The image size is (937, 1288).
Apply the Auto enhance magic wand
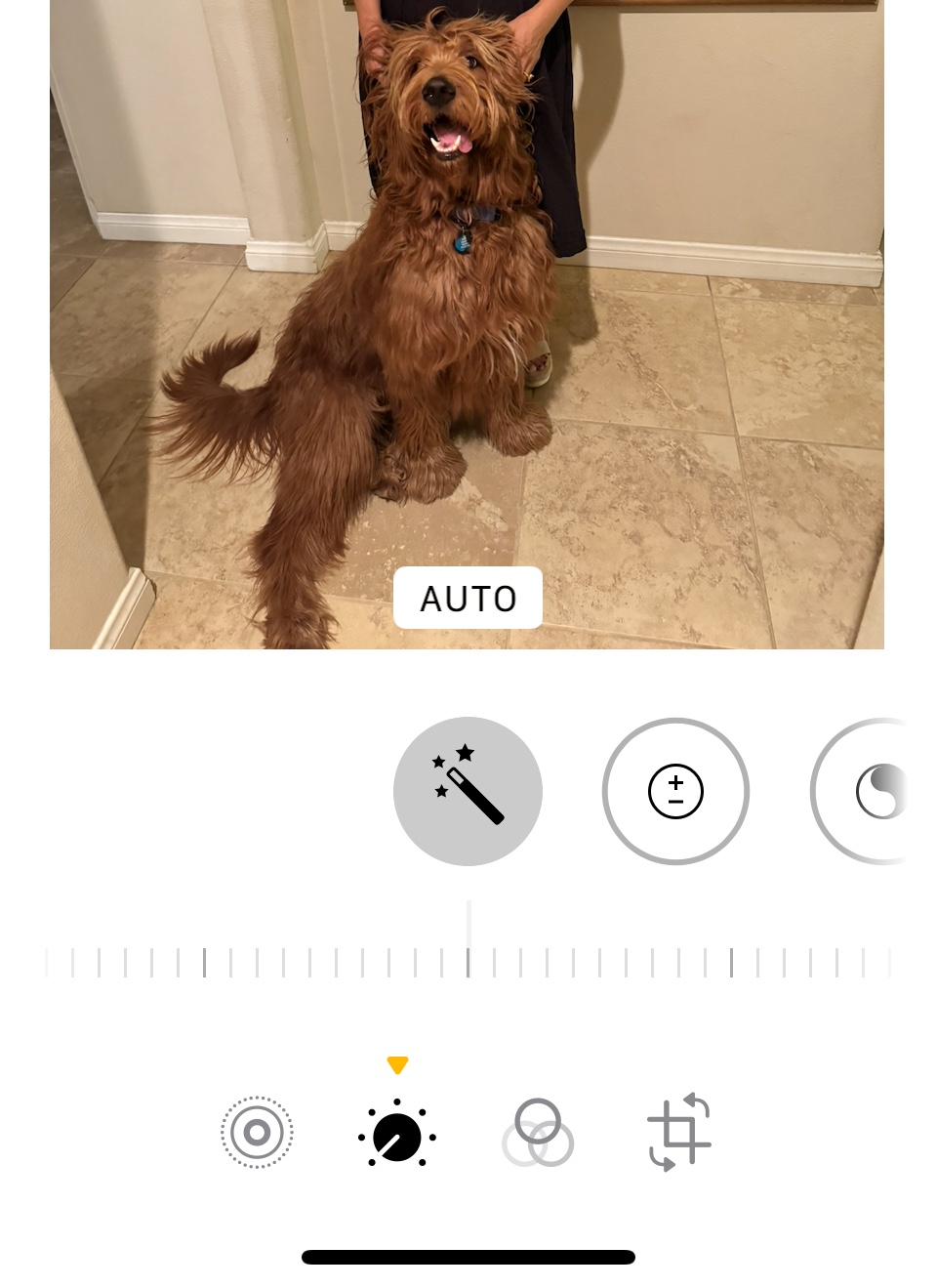click(468, 791)
